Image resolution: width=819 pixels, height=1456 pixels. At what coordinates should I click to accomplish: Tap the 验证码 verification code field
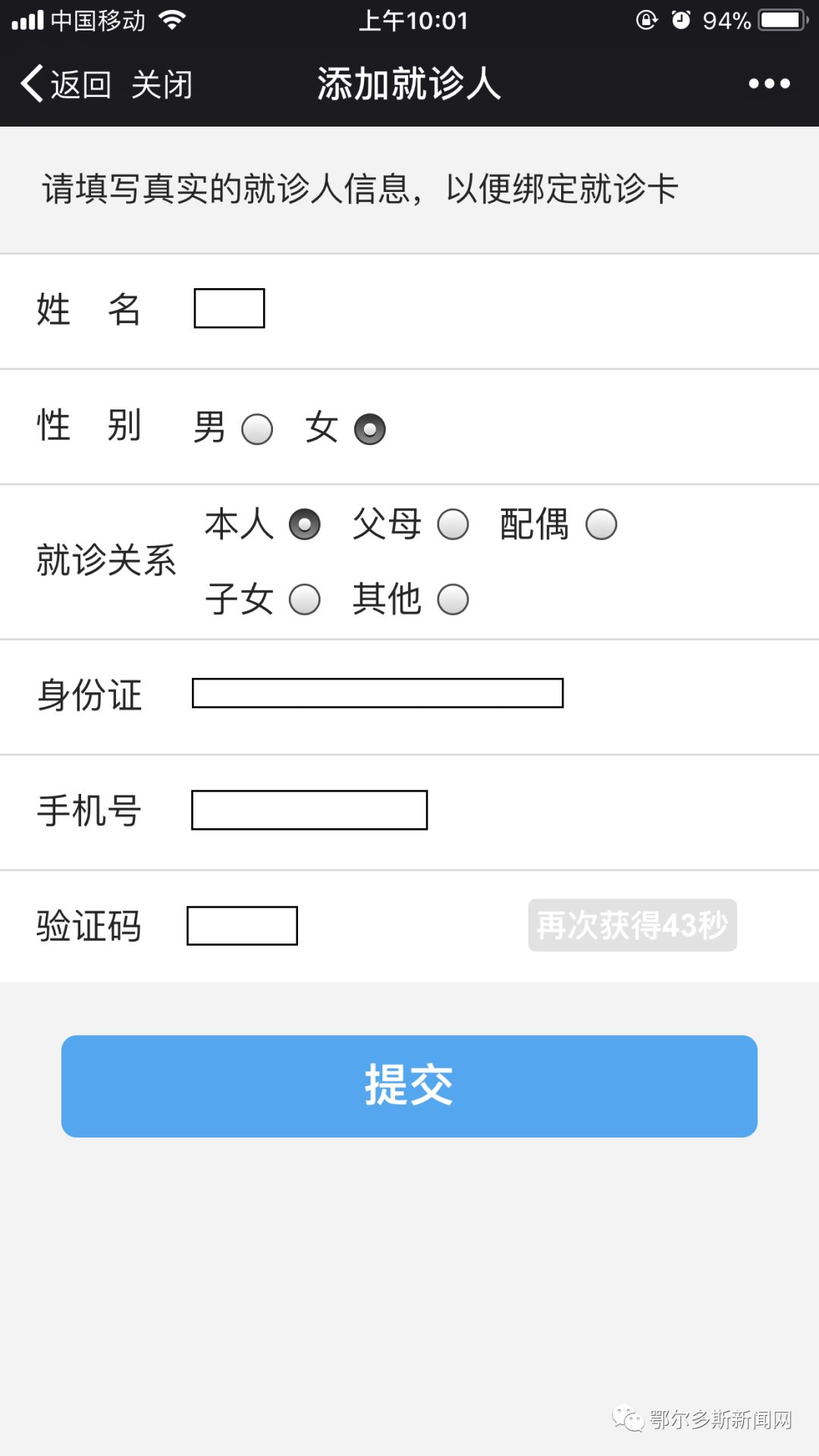[x=242, y=926]
